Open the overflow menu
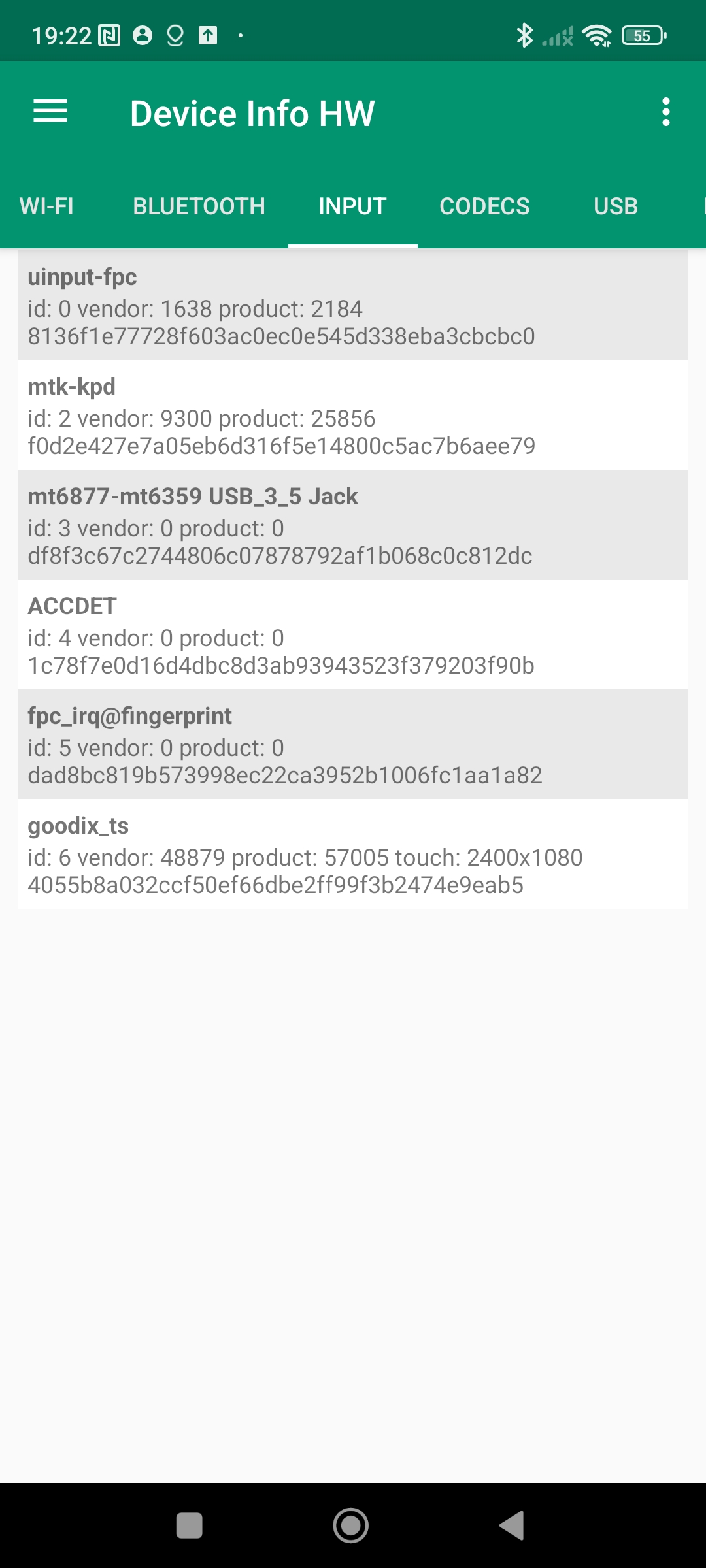Screen dimensions: 706x1568 point(665,112)
